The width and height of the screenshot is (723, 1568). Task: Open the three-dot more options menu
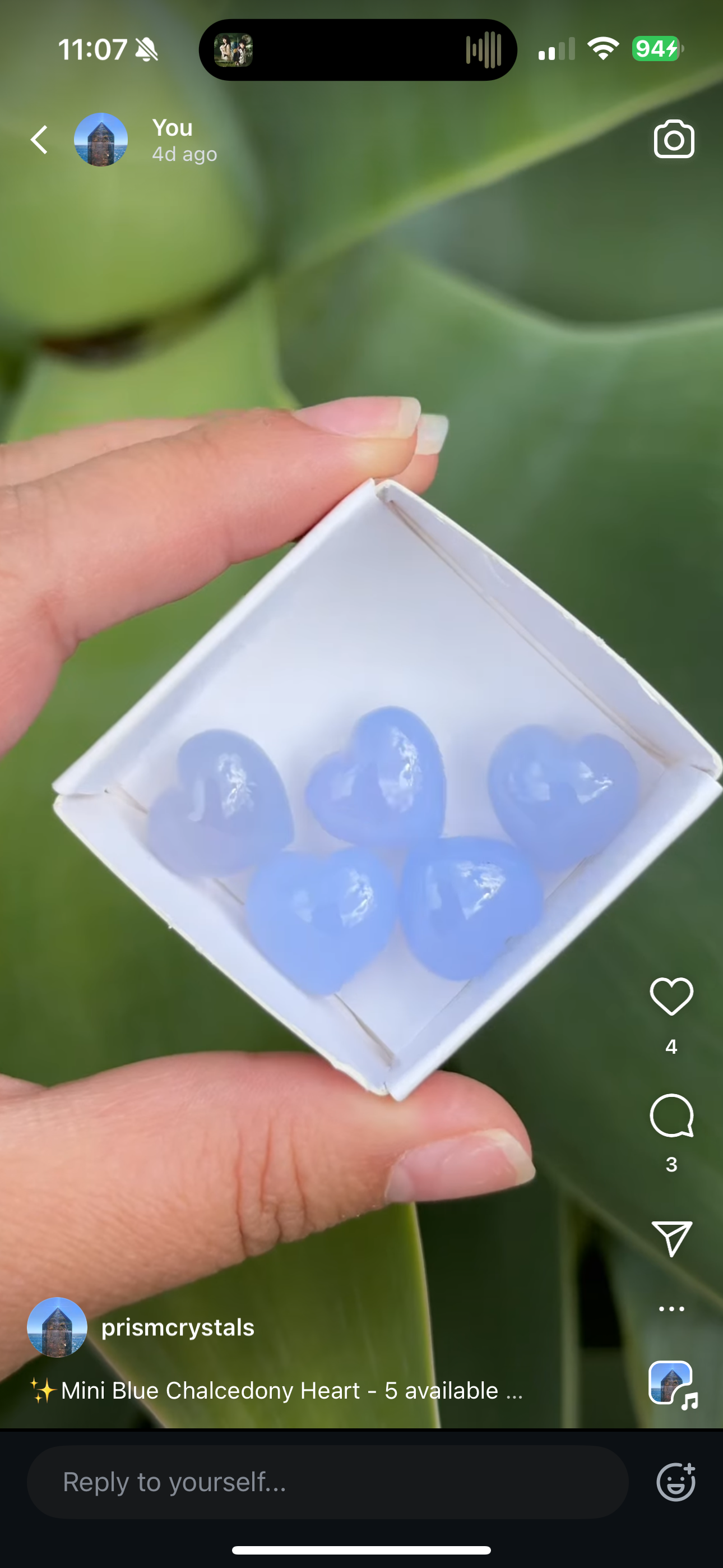(x=671, y=1308)
